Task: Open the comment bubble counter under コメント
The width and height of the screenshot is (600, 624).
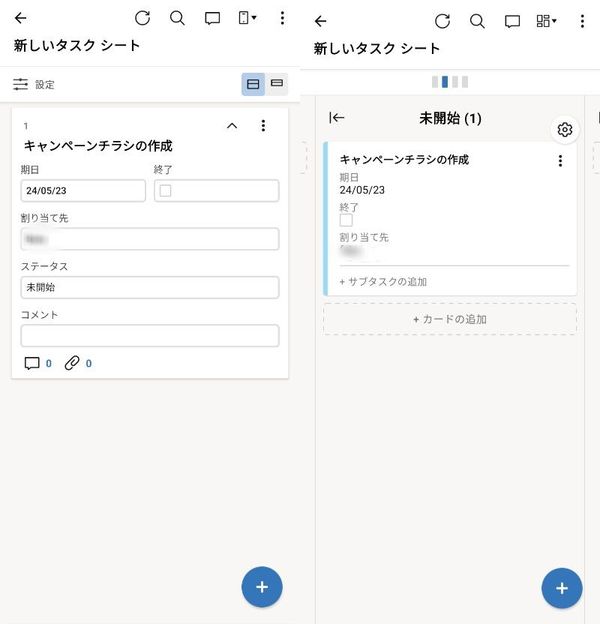Action: 38,363
